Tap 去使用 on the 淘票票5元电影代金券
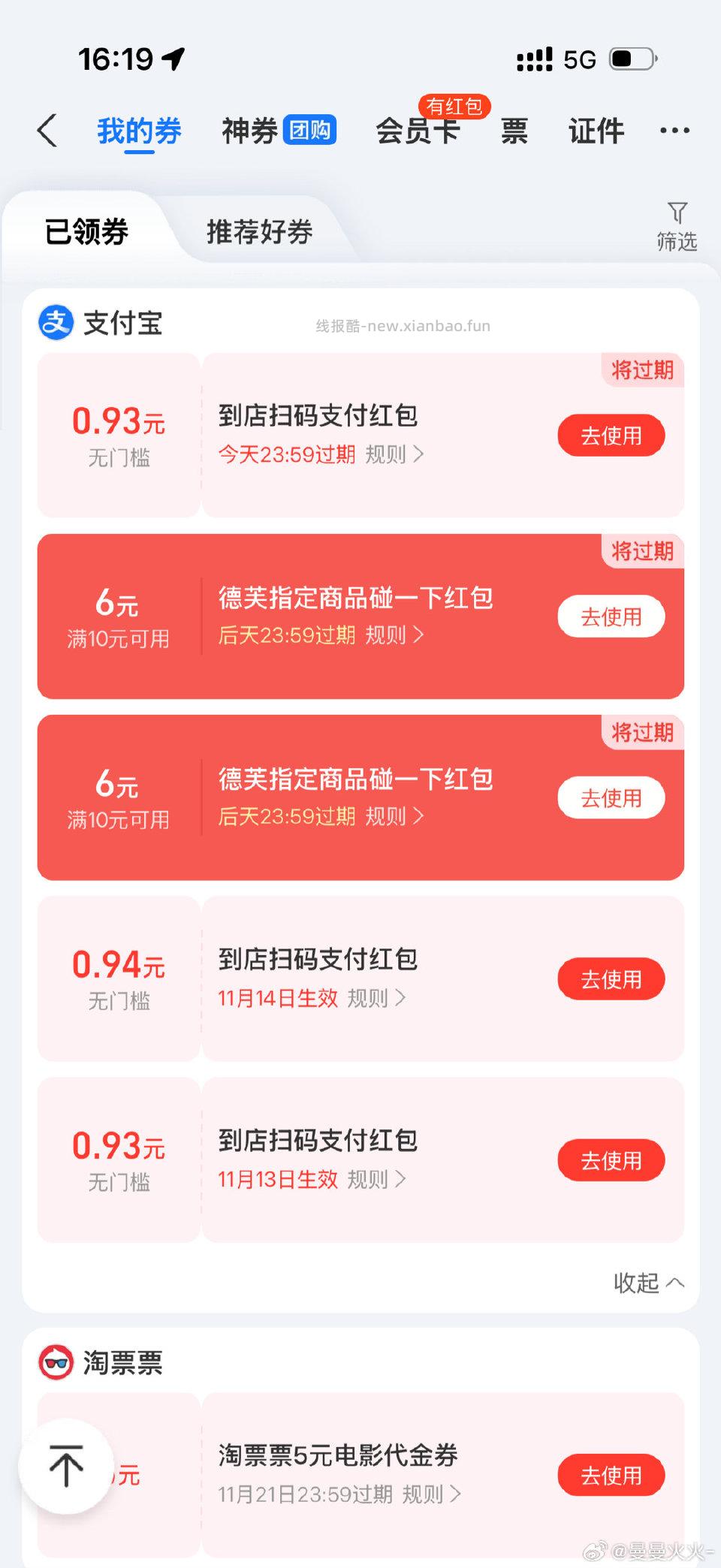 (611, 1474)
